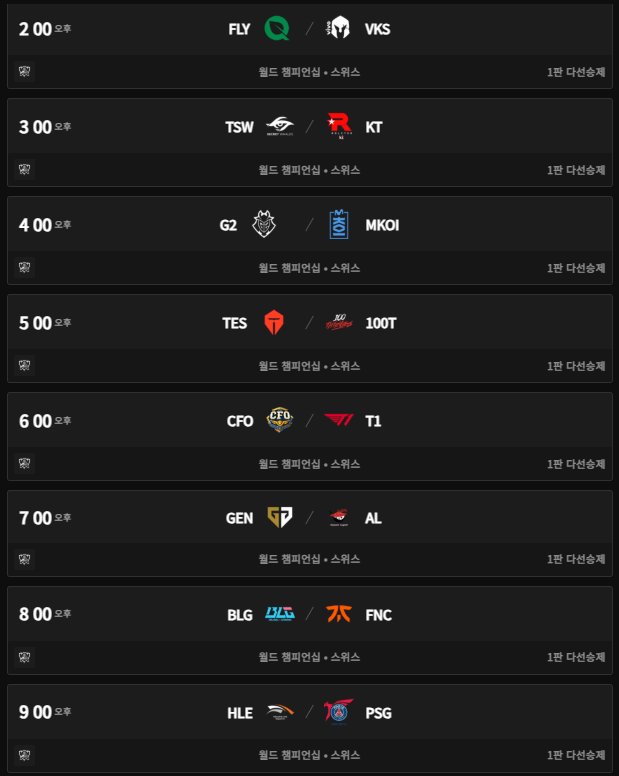This screenshot has width=619, height=776.
Task: Open the TES vs 100T match card
Action: [x=309, y=323]
